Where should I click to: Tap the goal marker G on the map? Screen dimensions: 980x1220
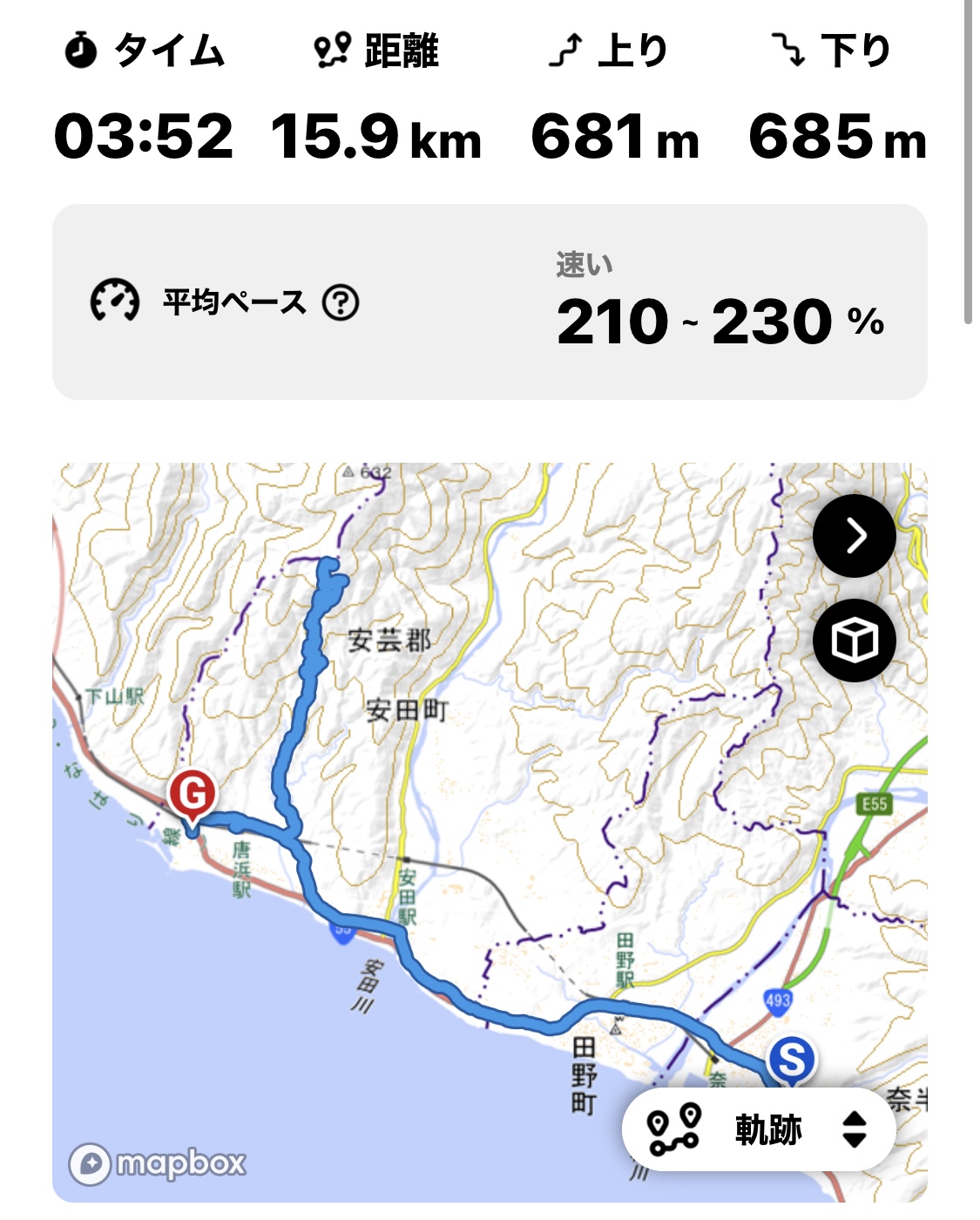192,795
